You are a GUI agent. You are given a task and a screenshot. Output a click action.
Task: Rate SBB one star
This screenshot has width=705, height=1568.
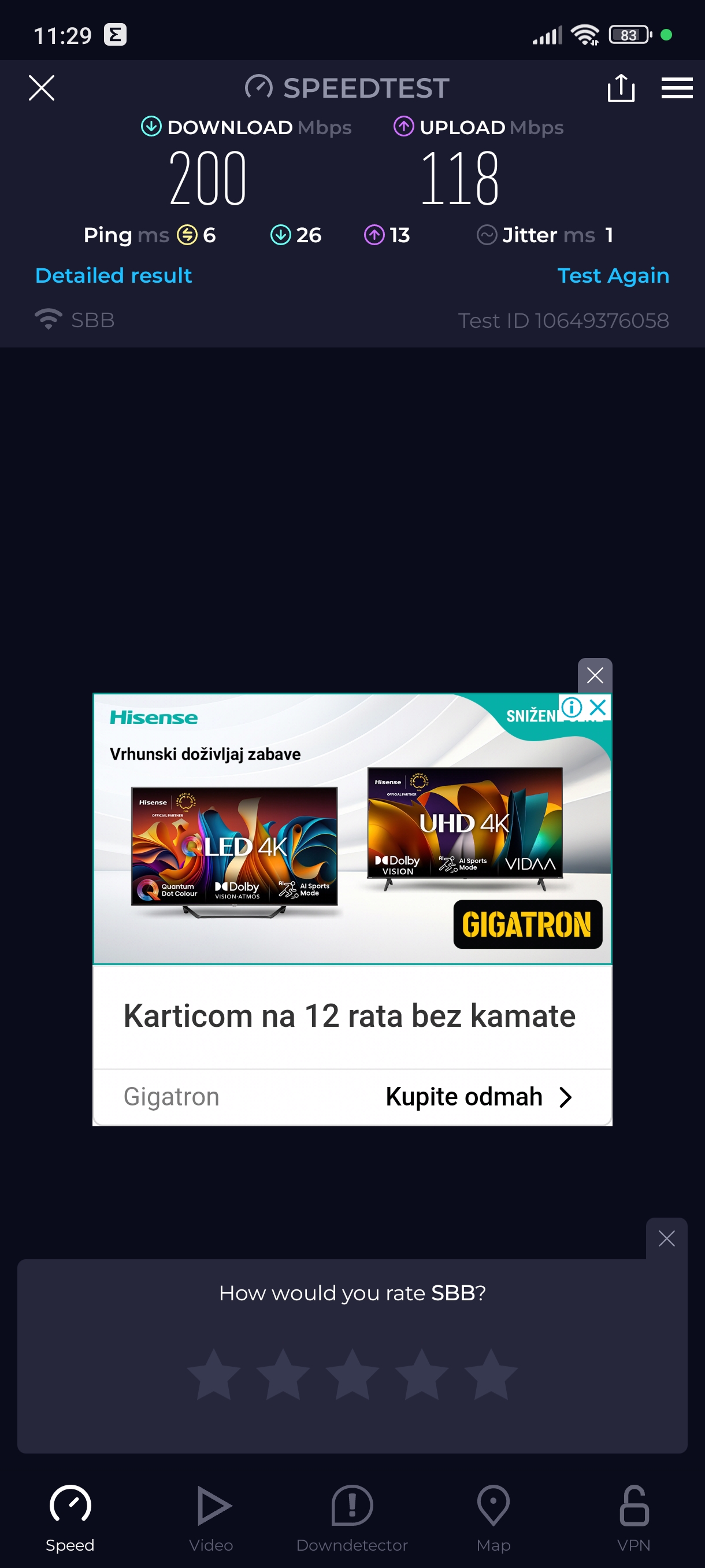[x=213, y=1374]
